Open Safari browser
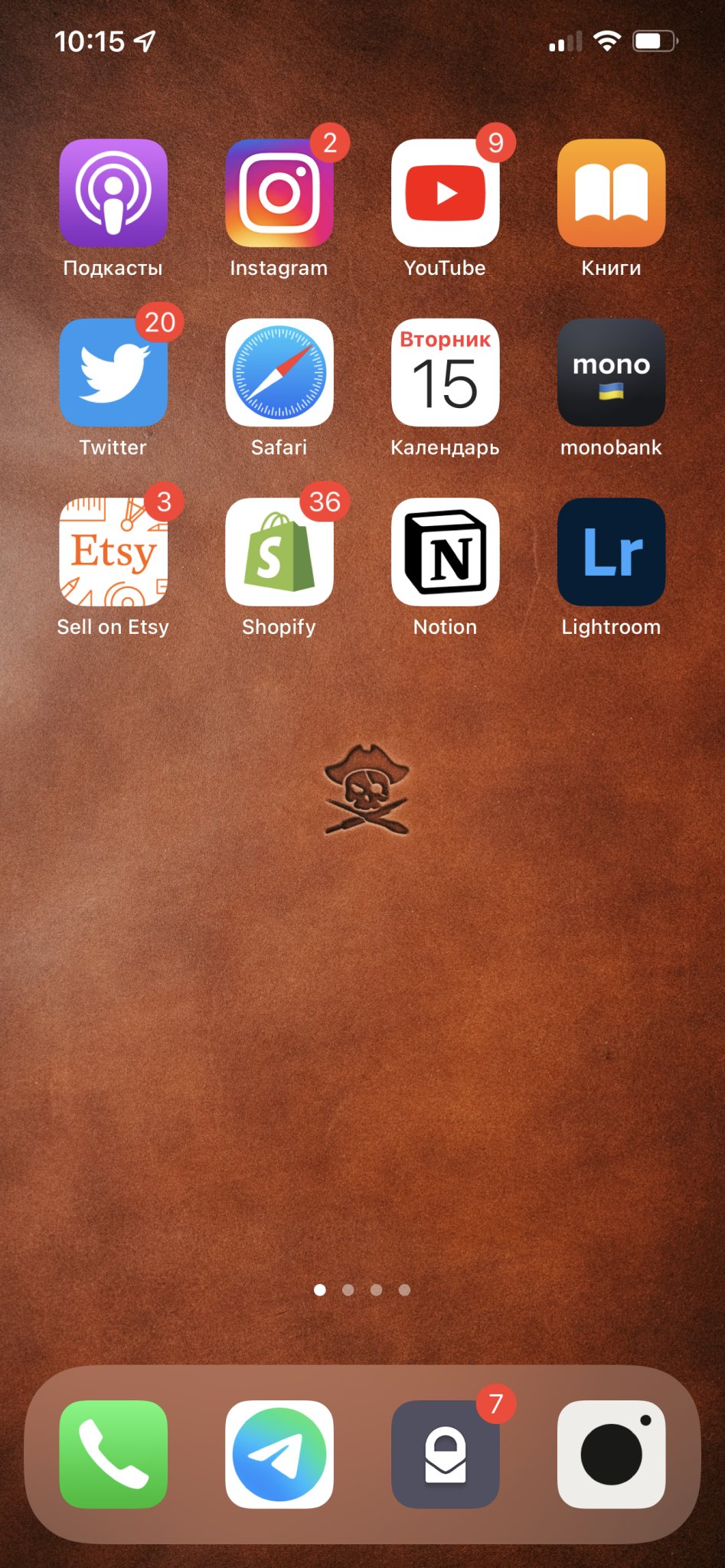This screenshot has height=1568, width=725. 279,373
